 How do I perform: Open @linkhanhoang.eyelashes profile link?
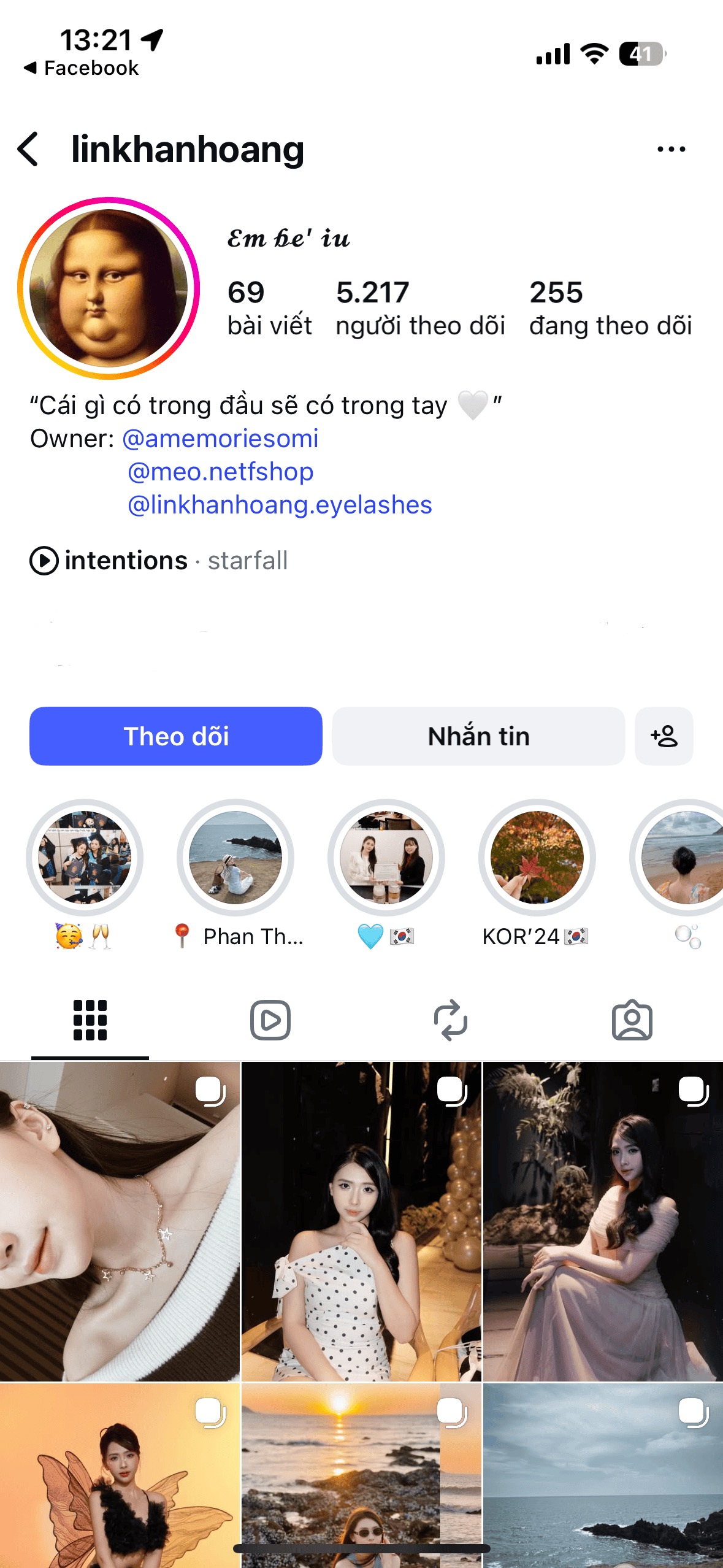coord(280,505)
